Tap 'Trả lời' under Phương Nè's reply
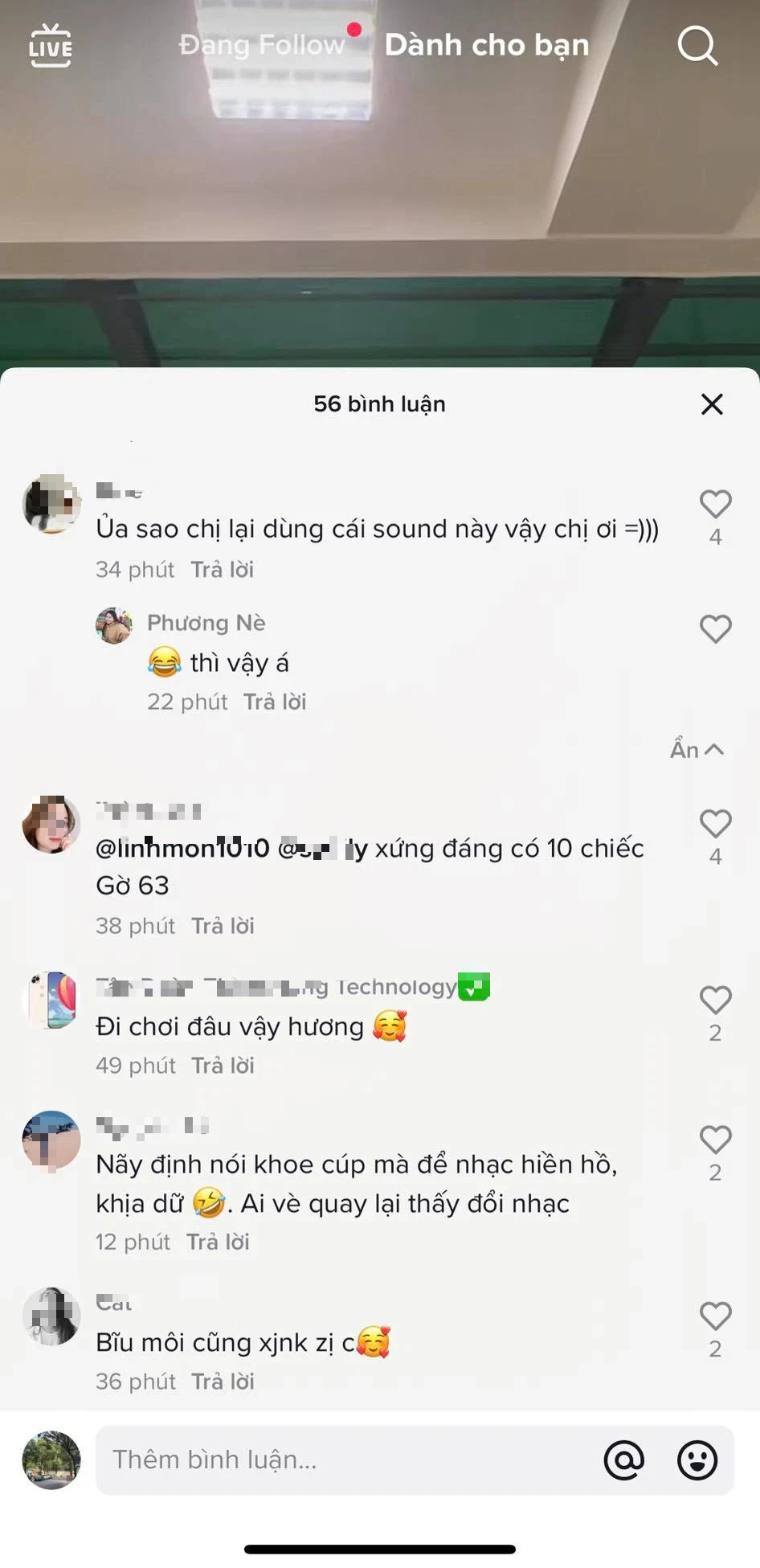Screen dimensions: 760x1568 (x=274, y=701)
